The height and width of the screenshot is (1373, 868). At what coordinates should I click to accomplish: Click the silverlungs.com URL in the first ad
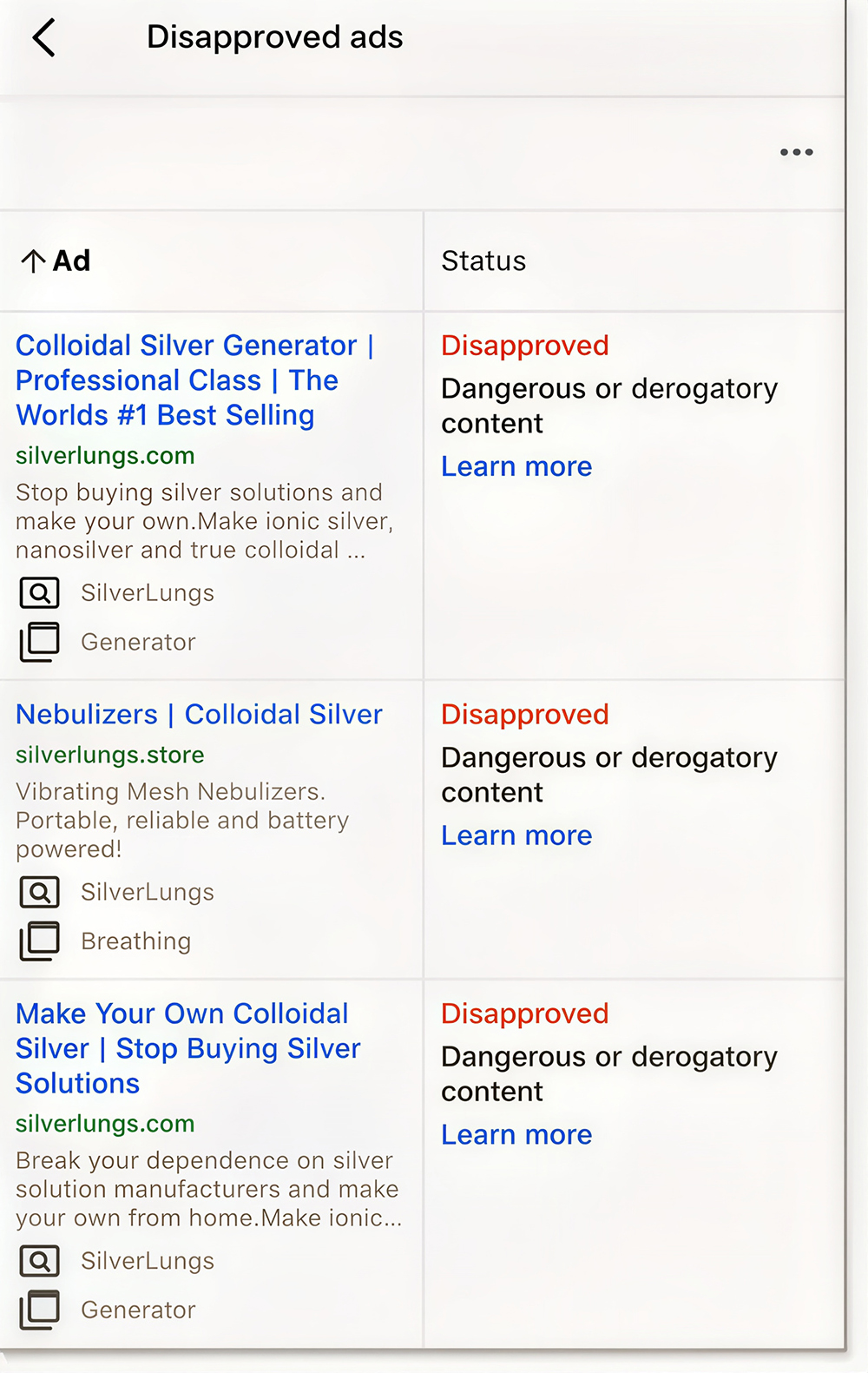[105, 456]
